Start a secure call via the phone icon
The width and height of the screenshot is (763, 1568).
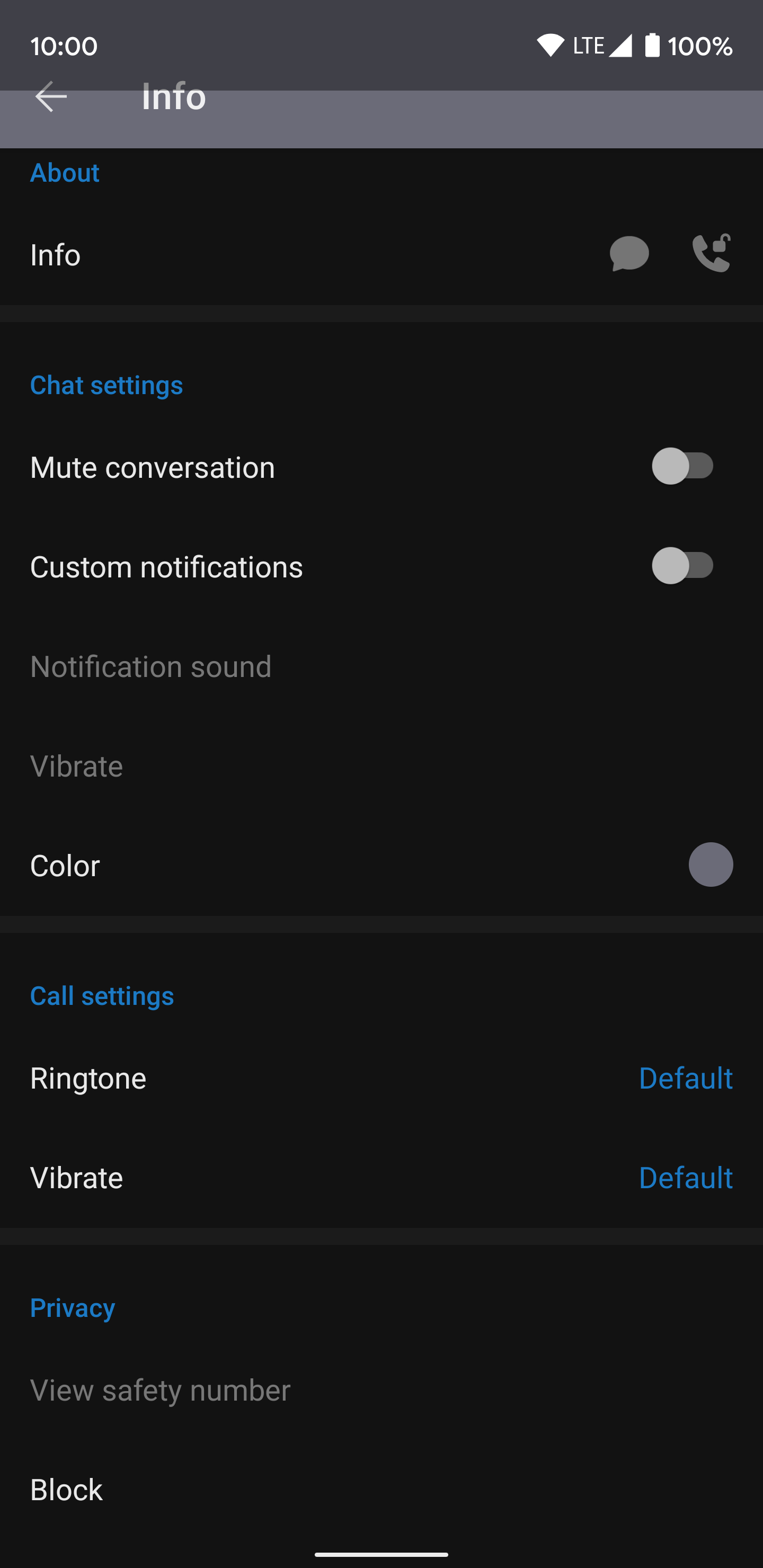coord(711,254)
